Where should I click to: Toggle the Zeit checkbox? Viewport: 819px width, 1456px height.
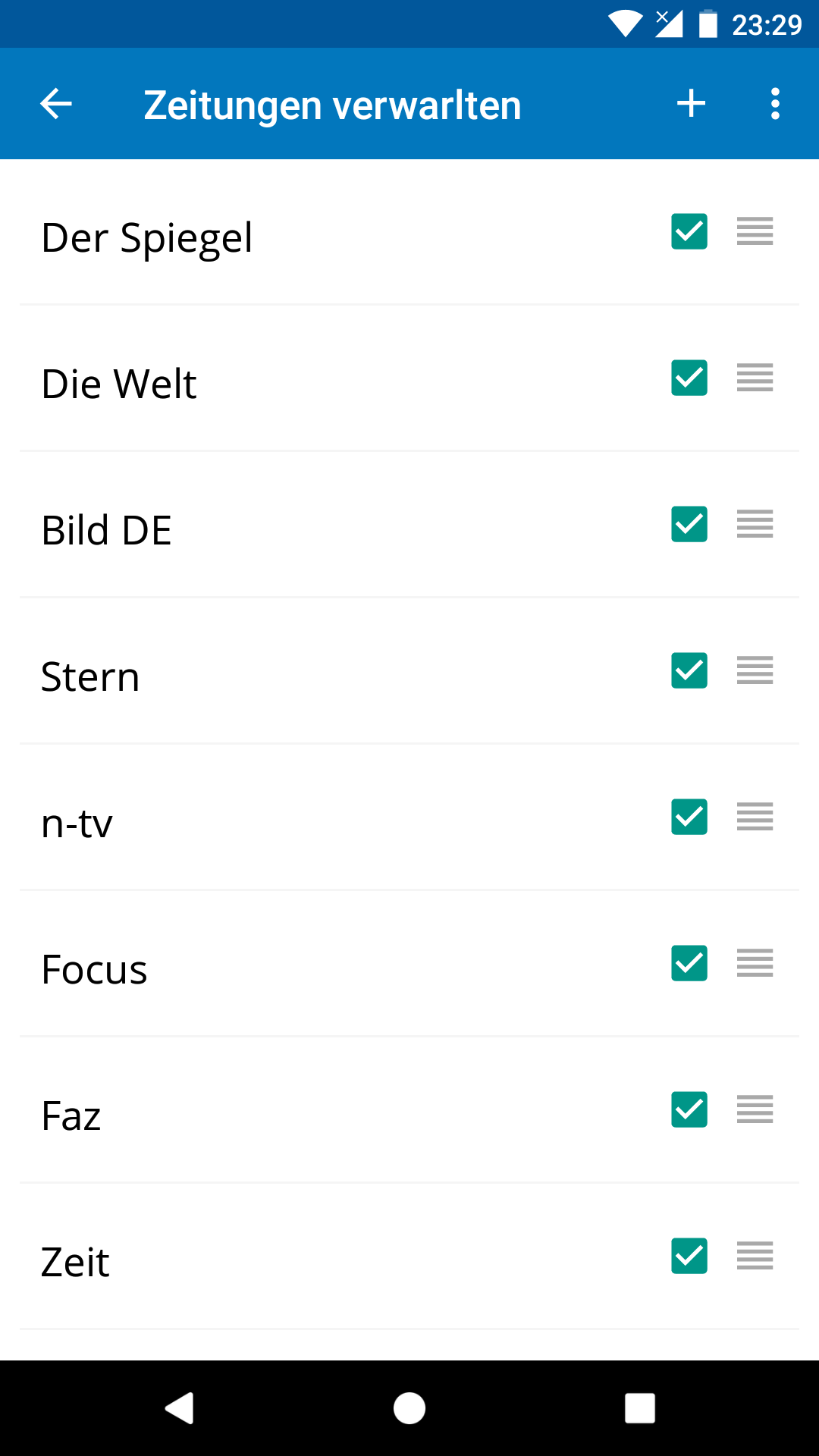coord(689,1257)
